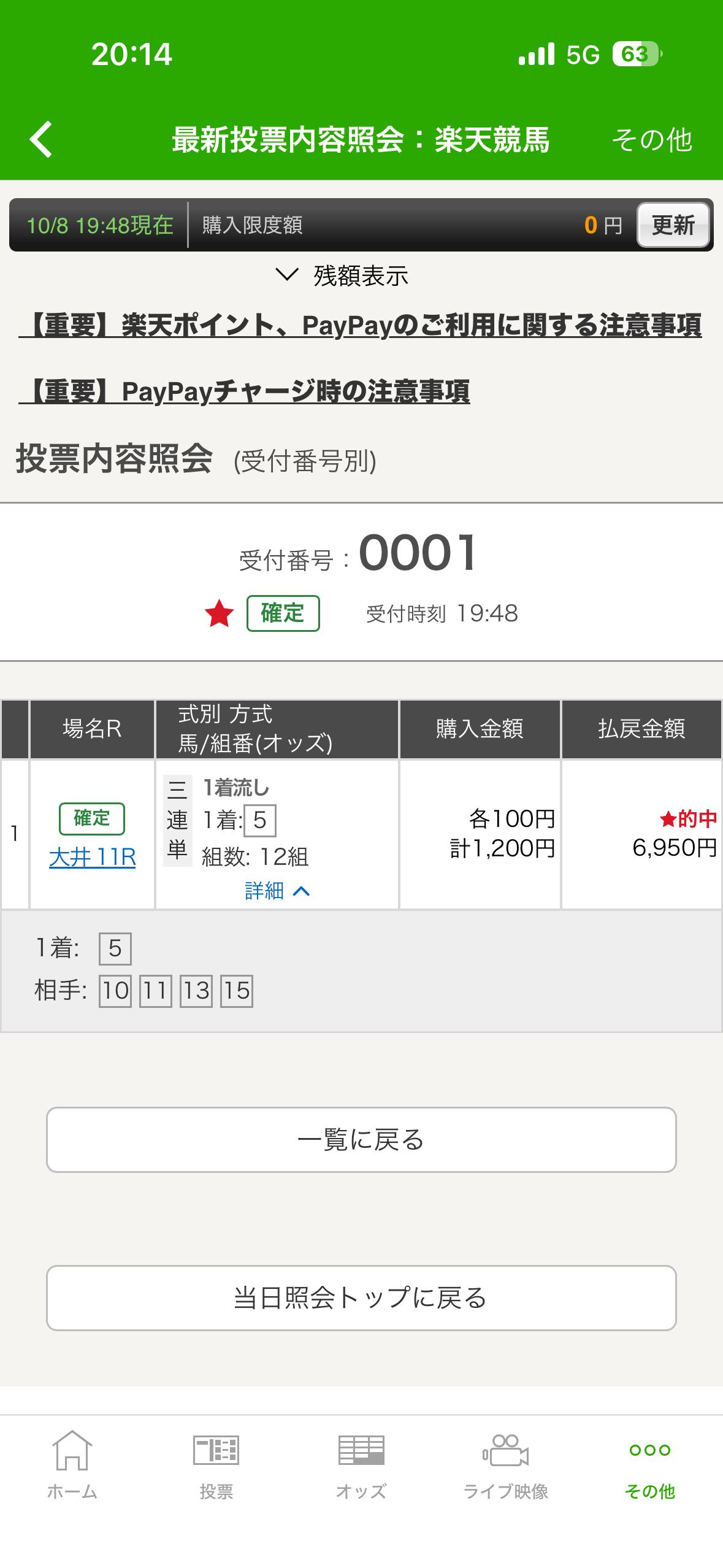This screenshot has height=1568, width=723.
Task: Return via 当日照会トップに戻る button
Action: pos(361,1297)
